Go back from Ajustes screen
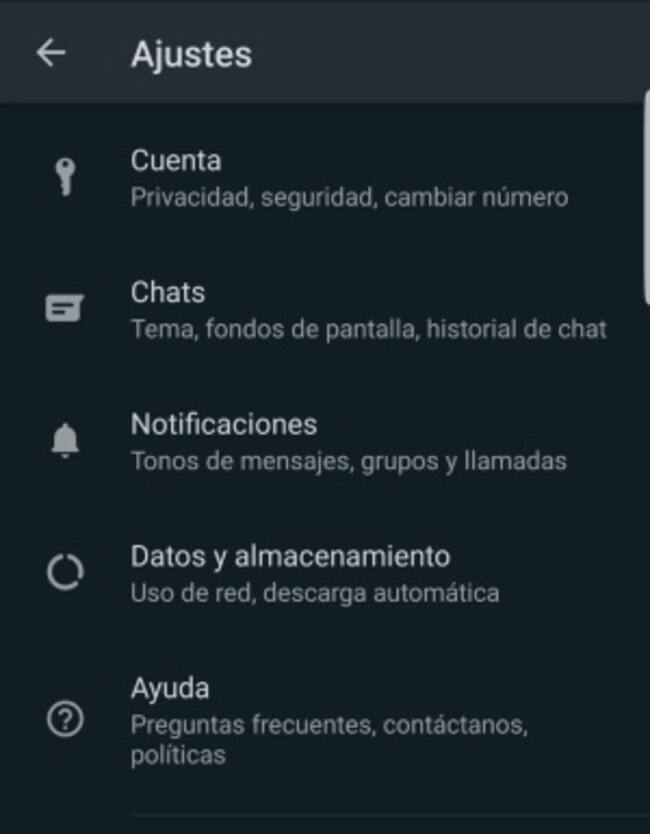 50,54
